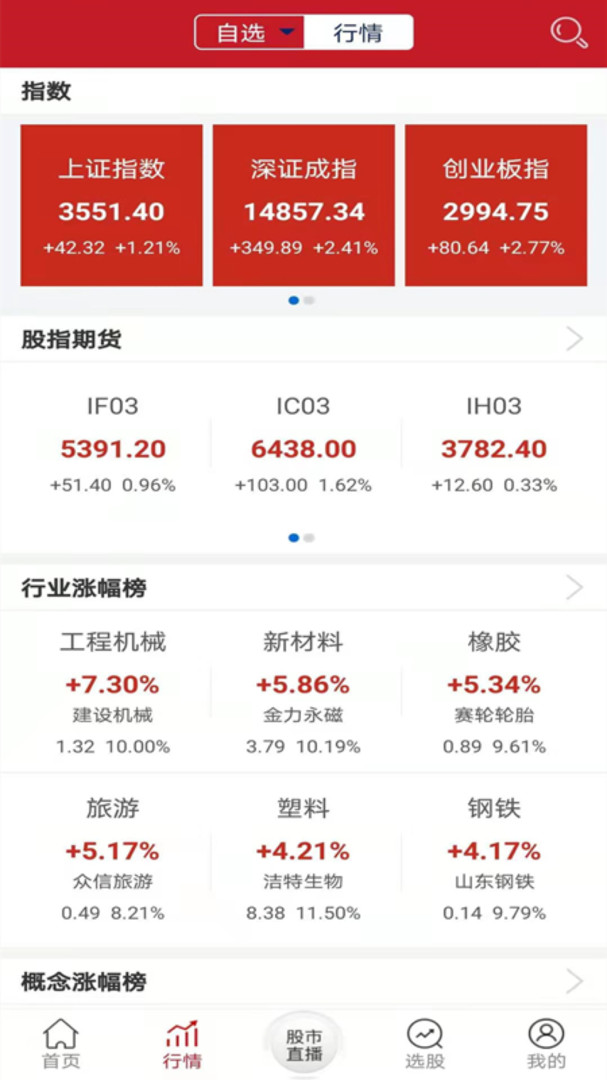Screen dimensions: 607x1080
Task: View the IC03 futures quote
Action: (x=304, y=445)
